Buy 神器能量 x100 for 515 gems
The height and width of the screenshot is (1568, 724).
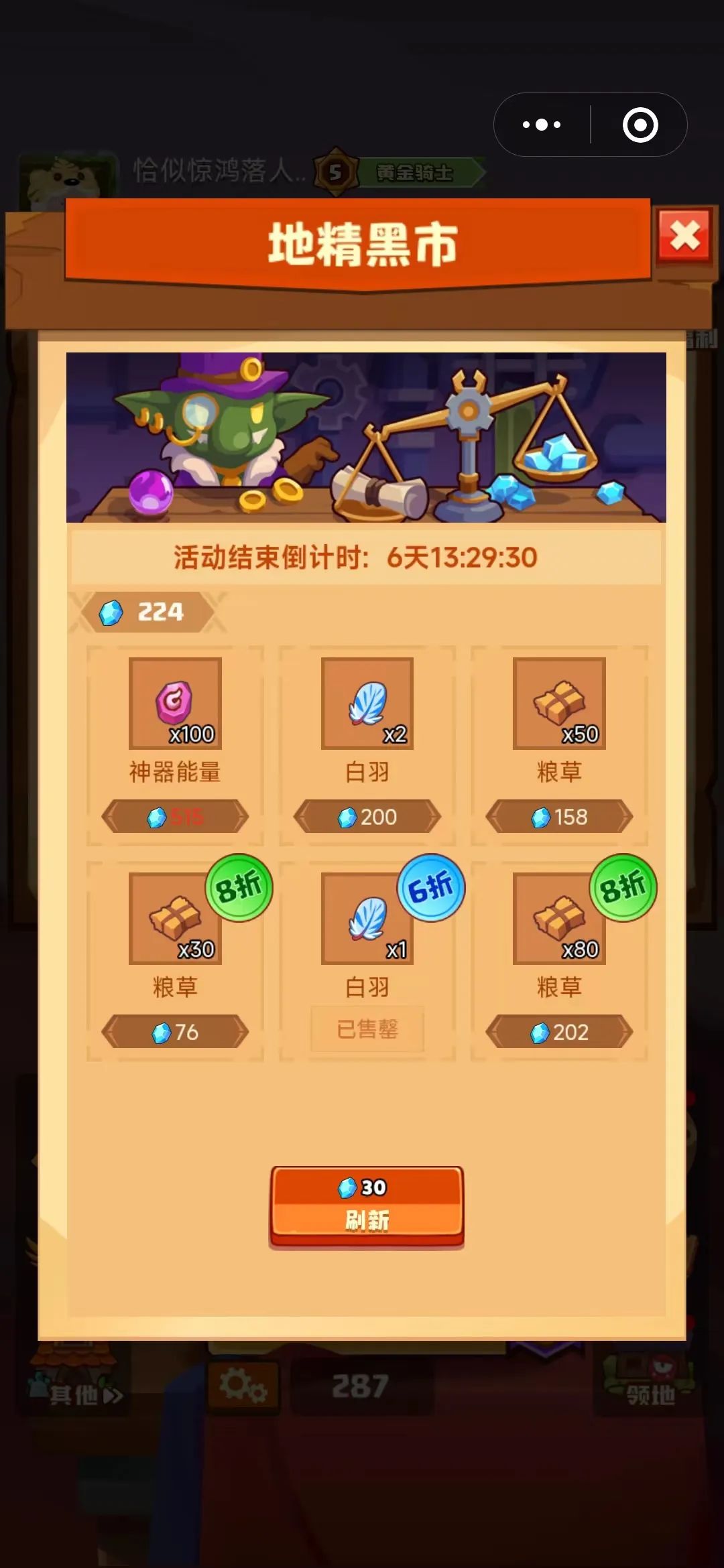(175, 817)
